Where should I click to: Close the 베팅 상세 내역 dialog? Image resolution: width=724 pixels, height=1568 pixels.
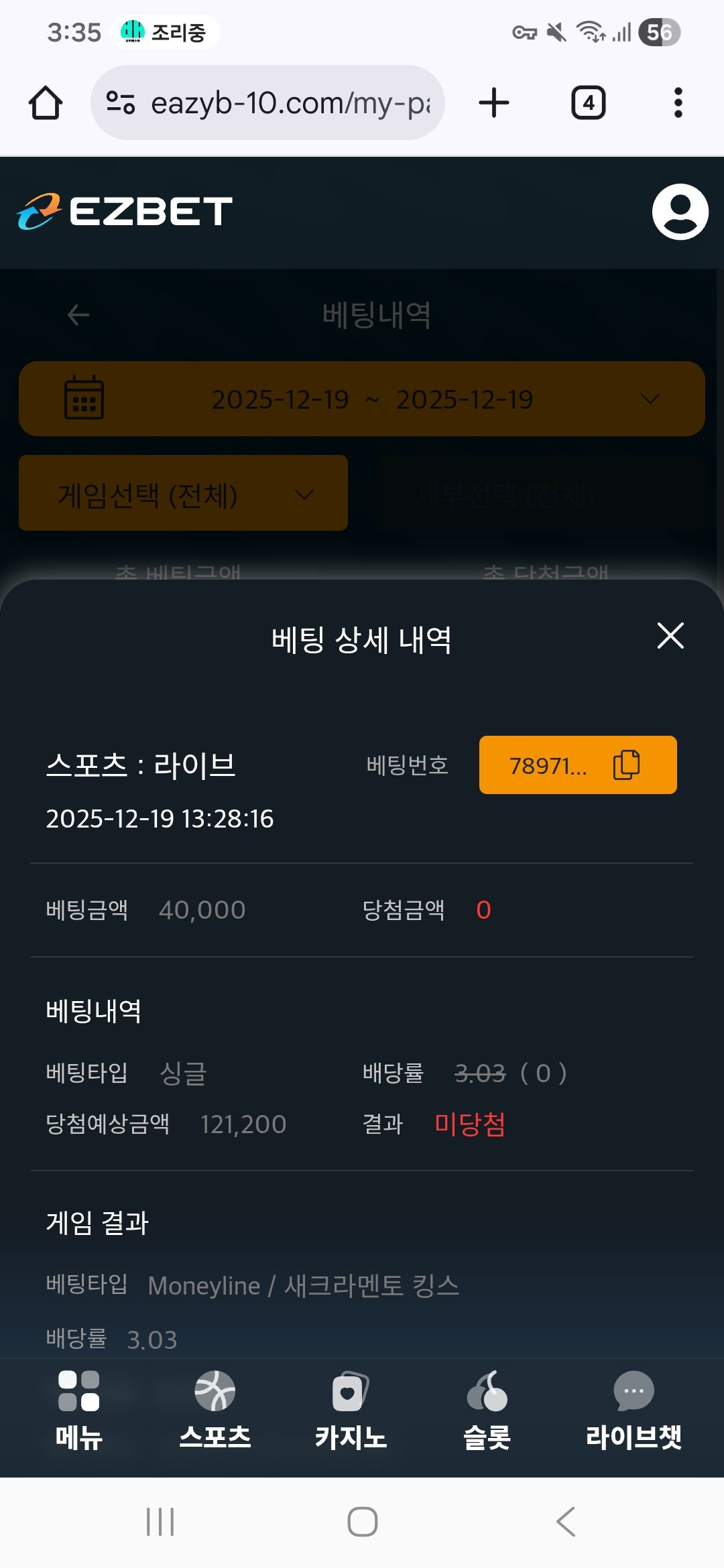670,636
